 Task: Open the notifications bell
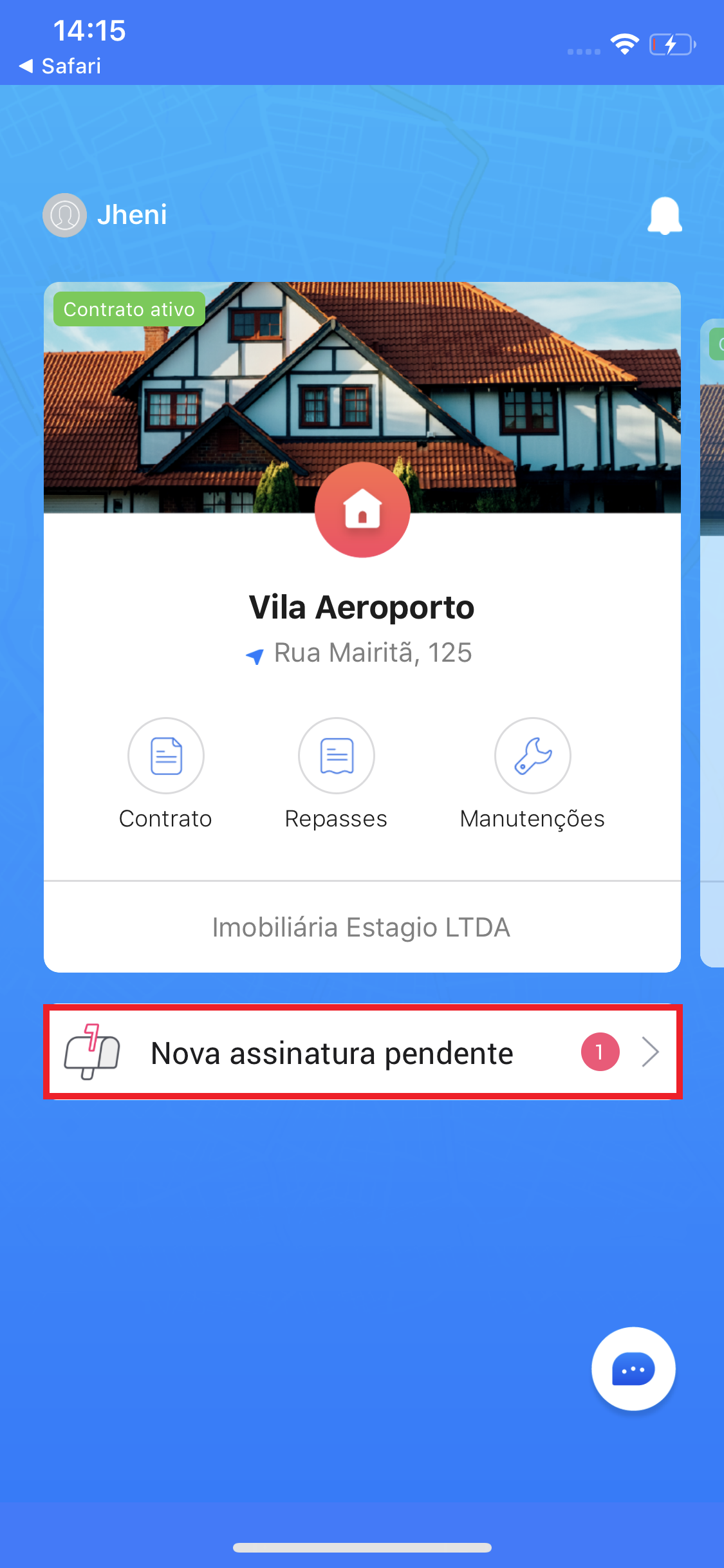(x=664, y=216)
